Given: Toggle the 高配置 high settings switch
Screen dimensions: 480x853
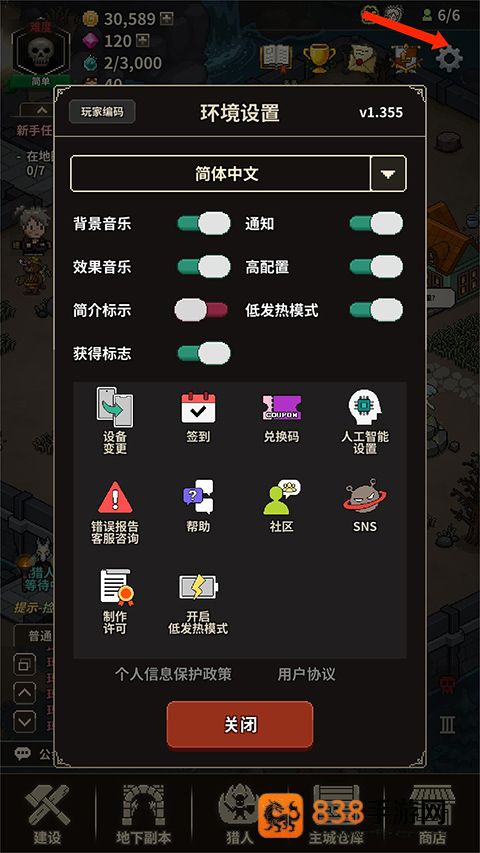Looking at the screenshot, I should point(376,267).
